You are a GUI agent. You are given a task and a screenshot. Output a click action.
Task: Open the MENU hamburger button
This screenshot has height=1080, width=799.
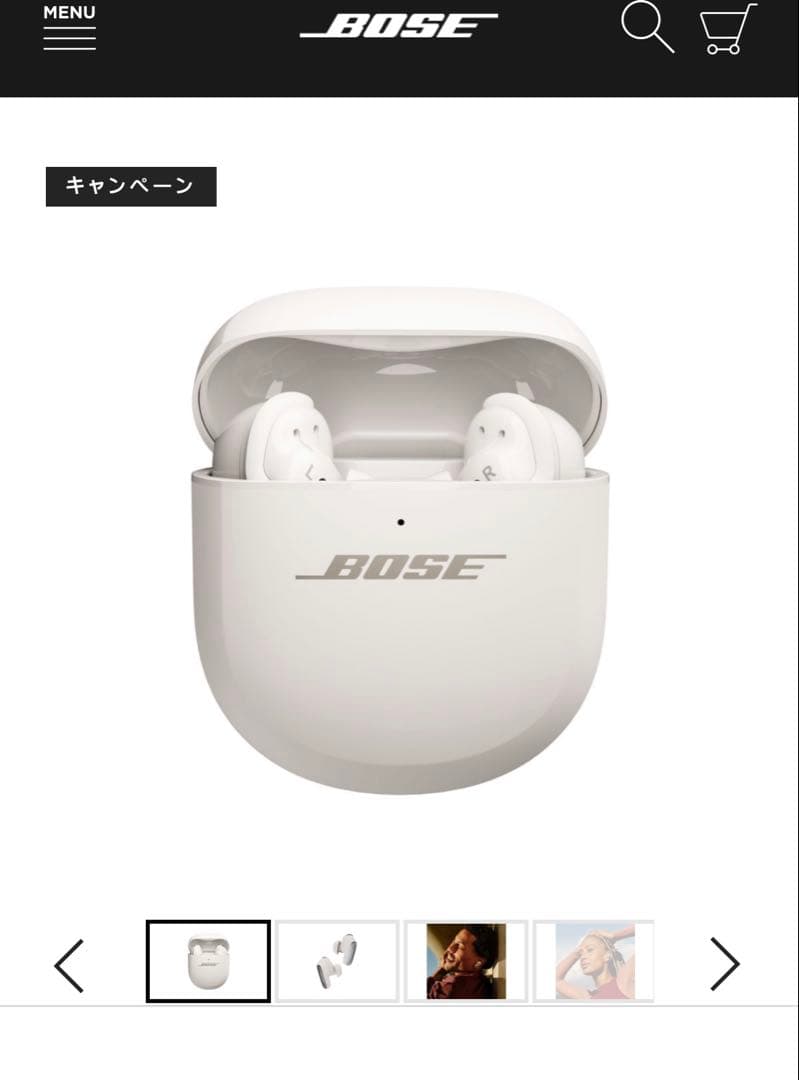tap(69, 29)
